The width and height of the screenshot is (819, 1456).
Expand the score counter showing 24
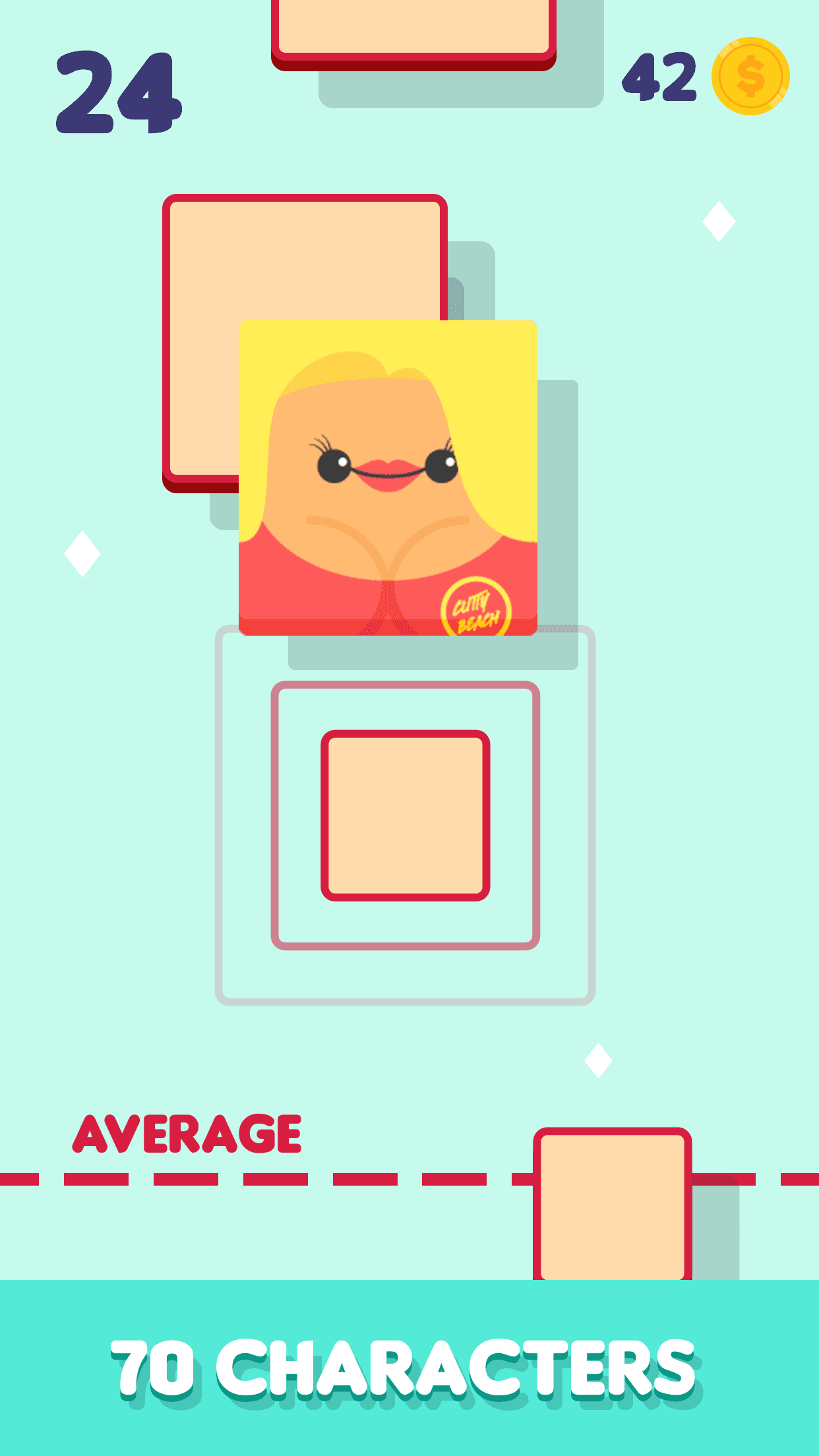[x=118, y=91]
